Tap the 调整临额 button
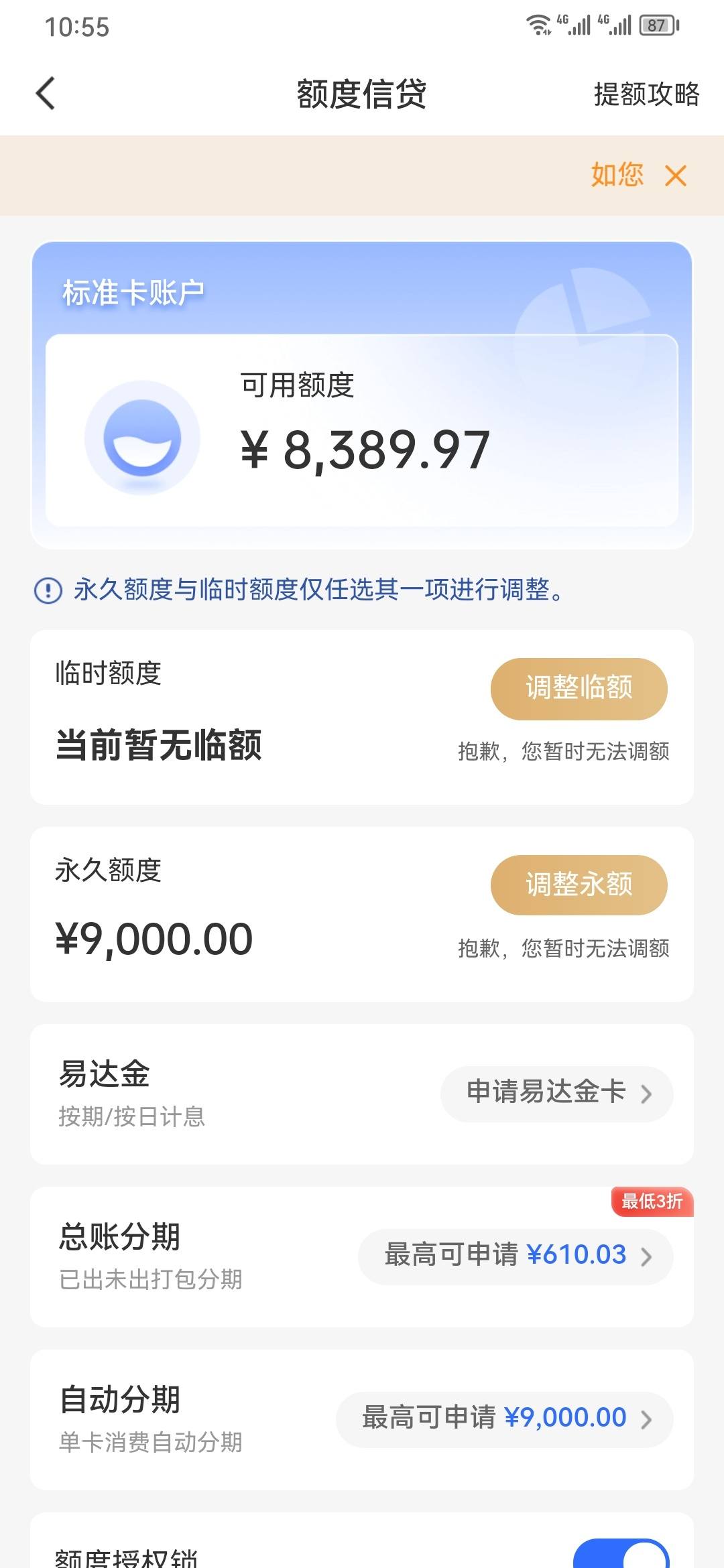The width and height of the screenshot is (724, 1568). pos(579,688)
